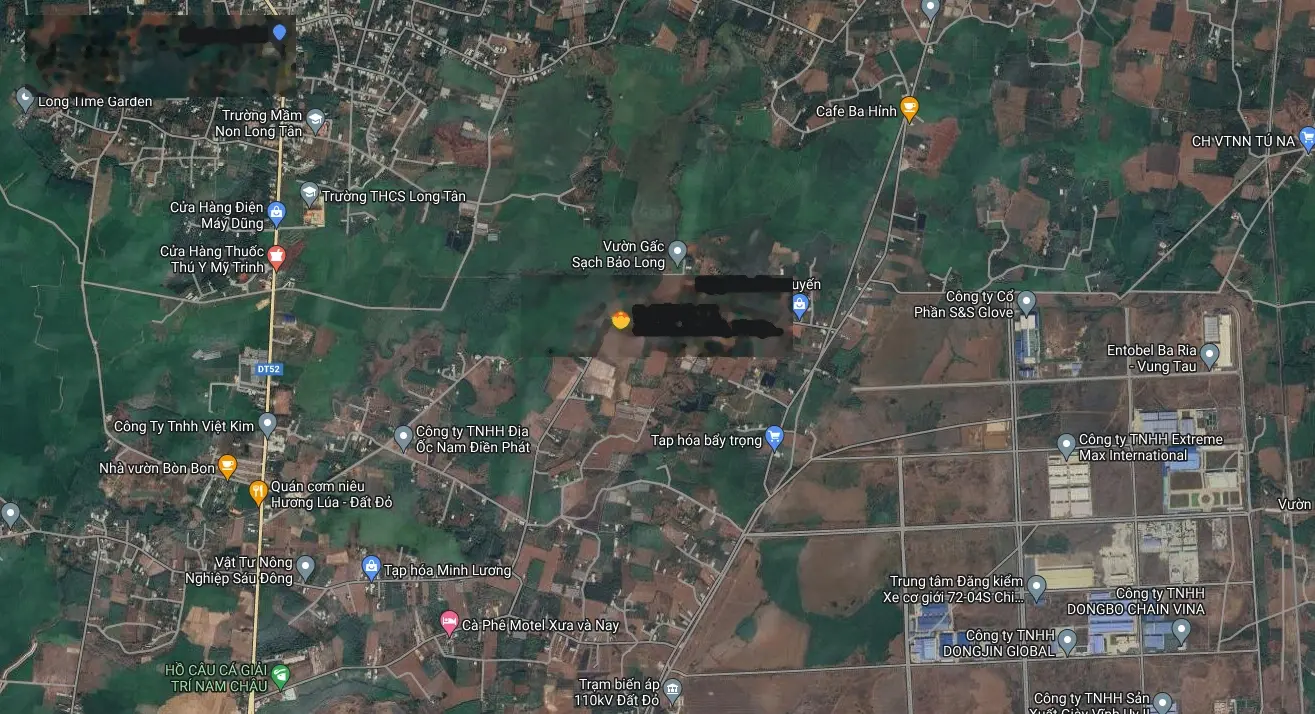Open the Long Time Garden map marker
The height and width of the screenshot is (714, 1315).
(25, 99)
